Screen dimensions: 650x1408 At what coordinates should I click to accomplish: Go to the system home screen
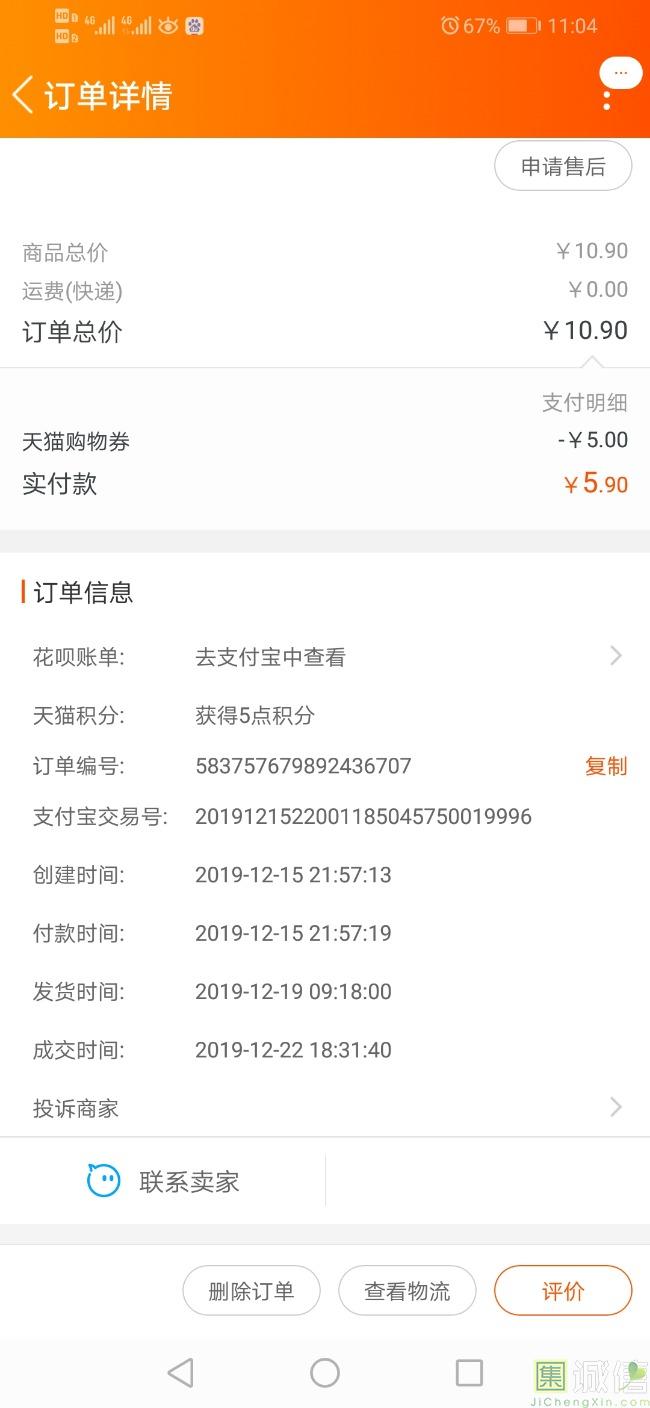coord(325,1372)
